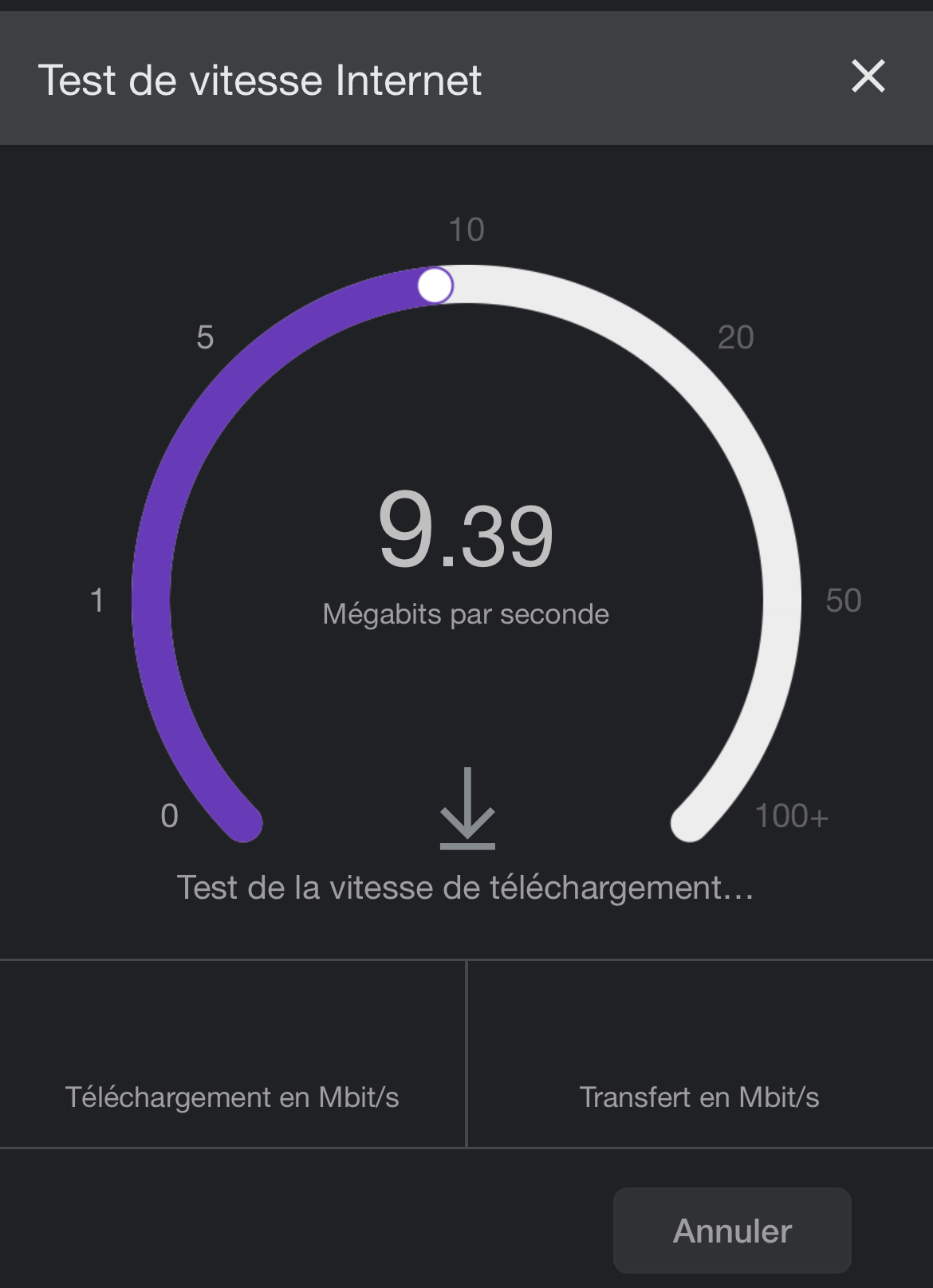Dismiss the dialog with the X
The height and width of the screenshot is (1288, 933).
(869, 77)
